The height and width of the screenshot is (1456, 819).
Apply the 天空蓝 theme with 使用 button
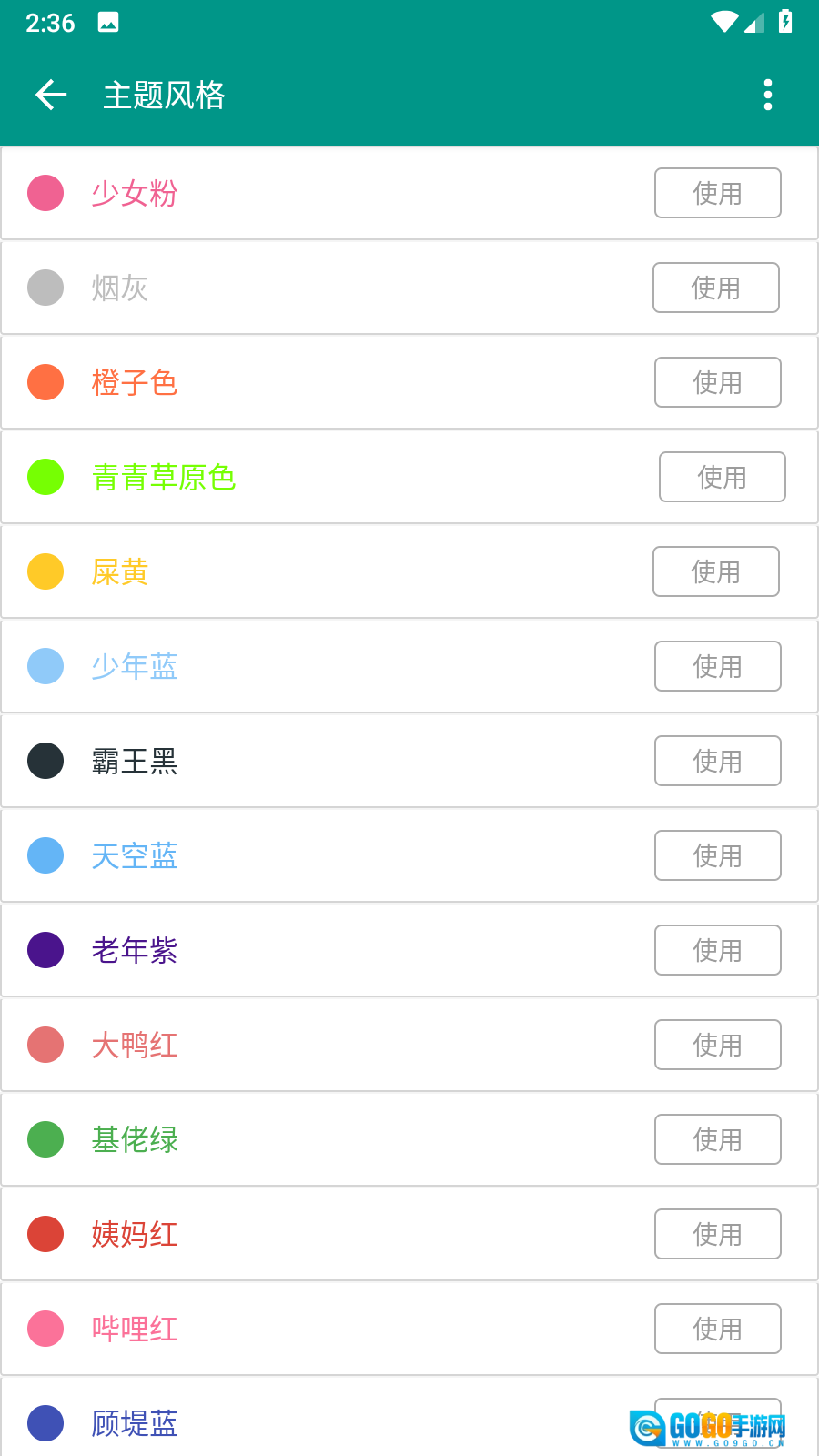[x=718, y=855]
